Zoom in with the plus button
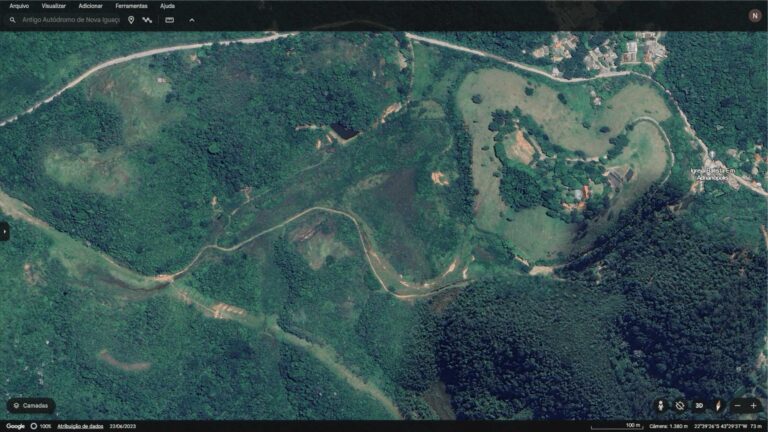 point(754,405)
